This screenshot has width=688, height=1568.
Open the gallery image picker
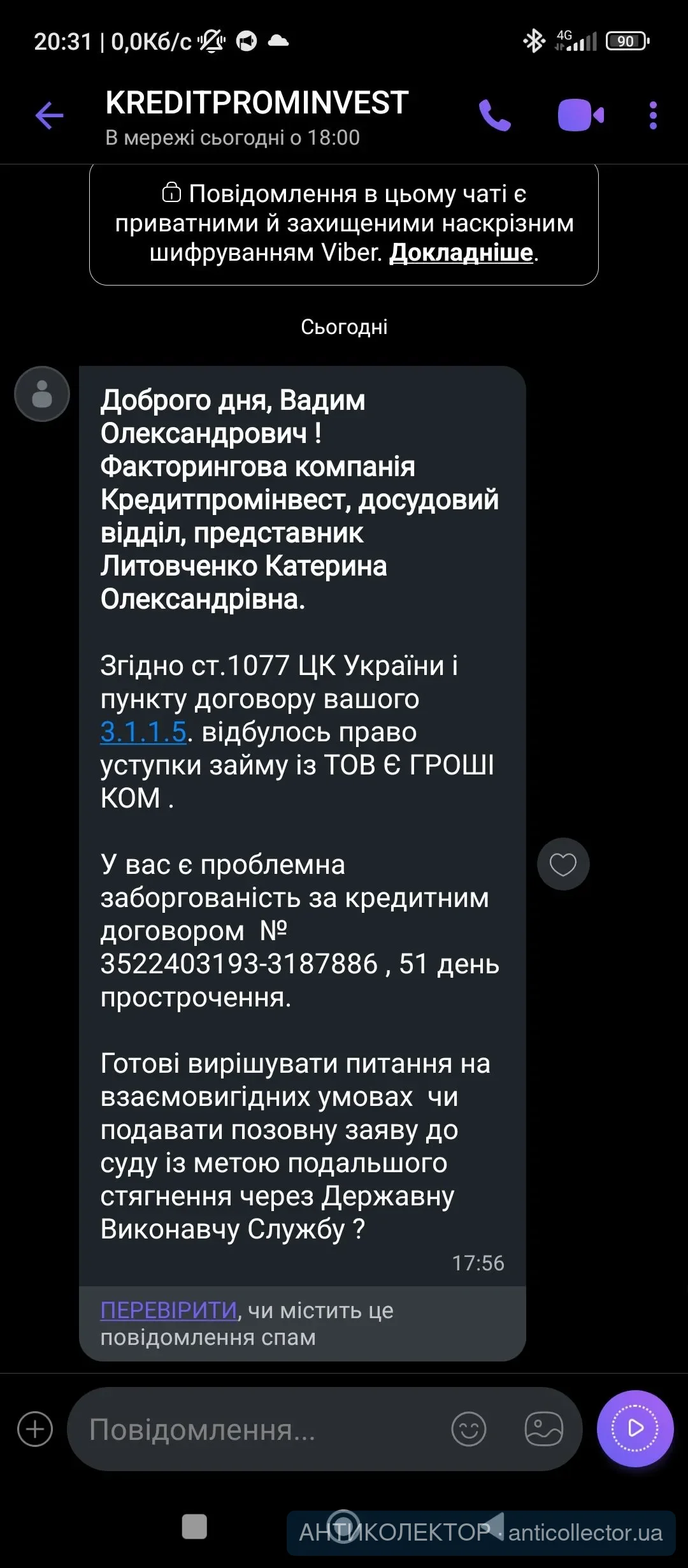click(x=543, y=1429)
